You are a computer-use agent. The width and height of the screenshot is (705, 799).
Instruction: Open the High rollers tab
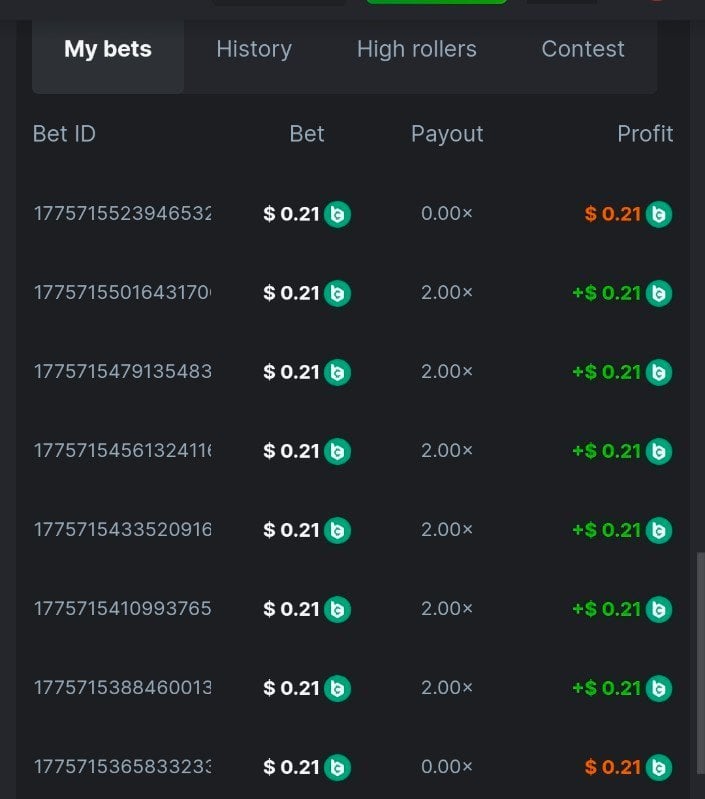click(416, 49)
